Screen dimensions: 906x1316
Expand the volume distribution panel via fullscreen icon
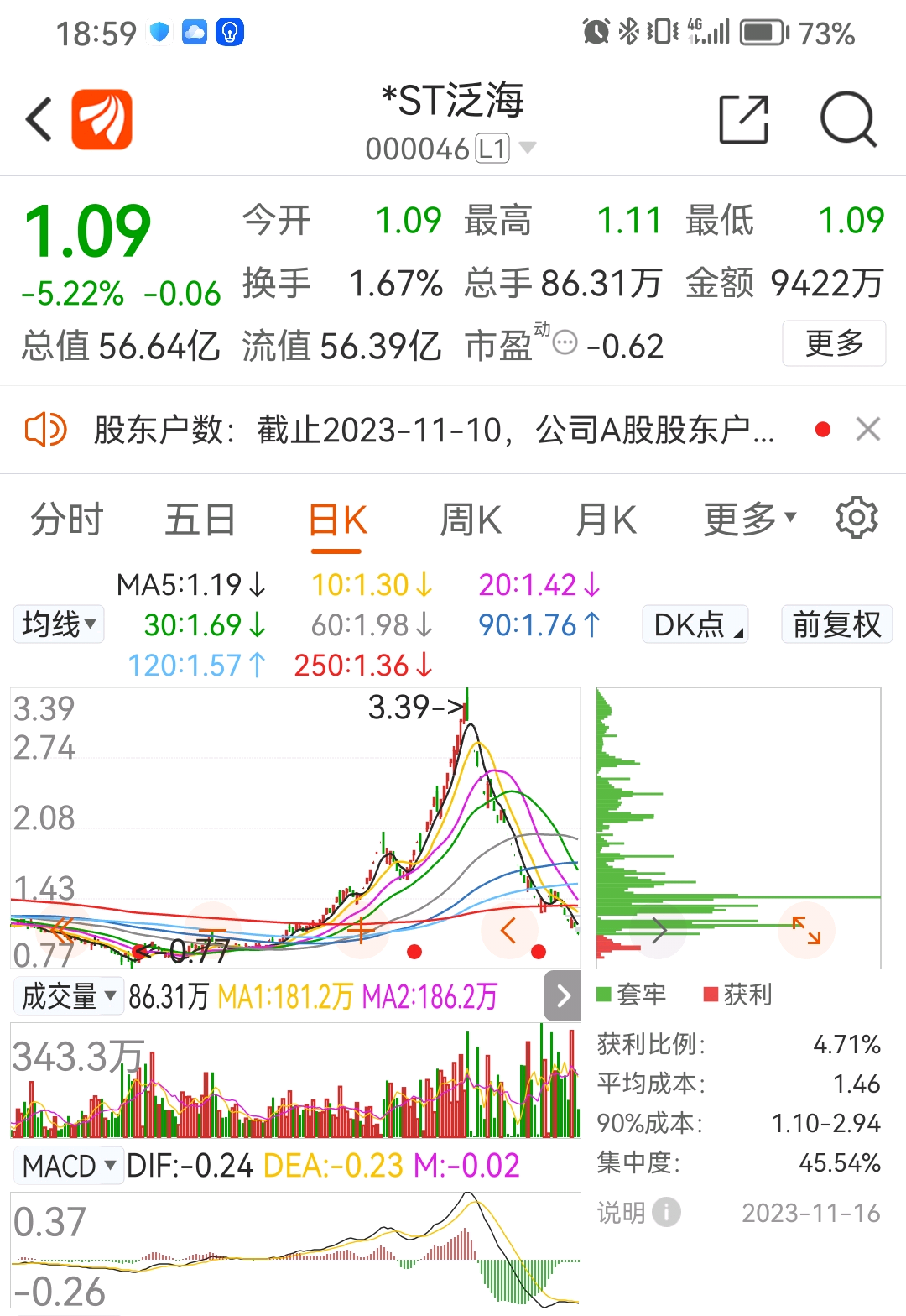pyautogui.click(x=806, y=929)
